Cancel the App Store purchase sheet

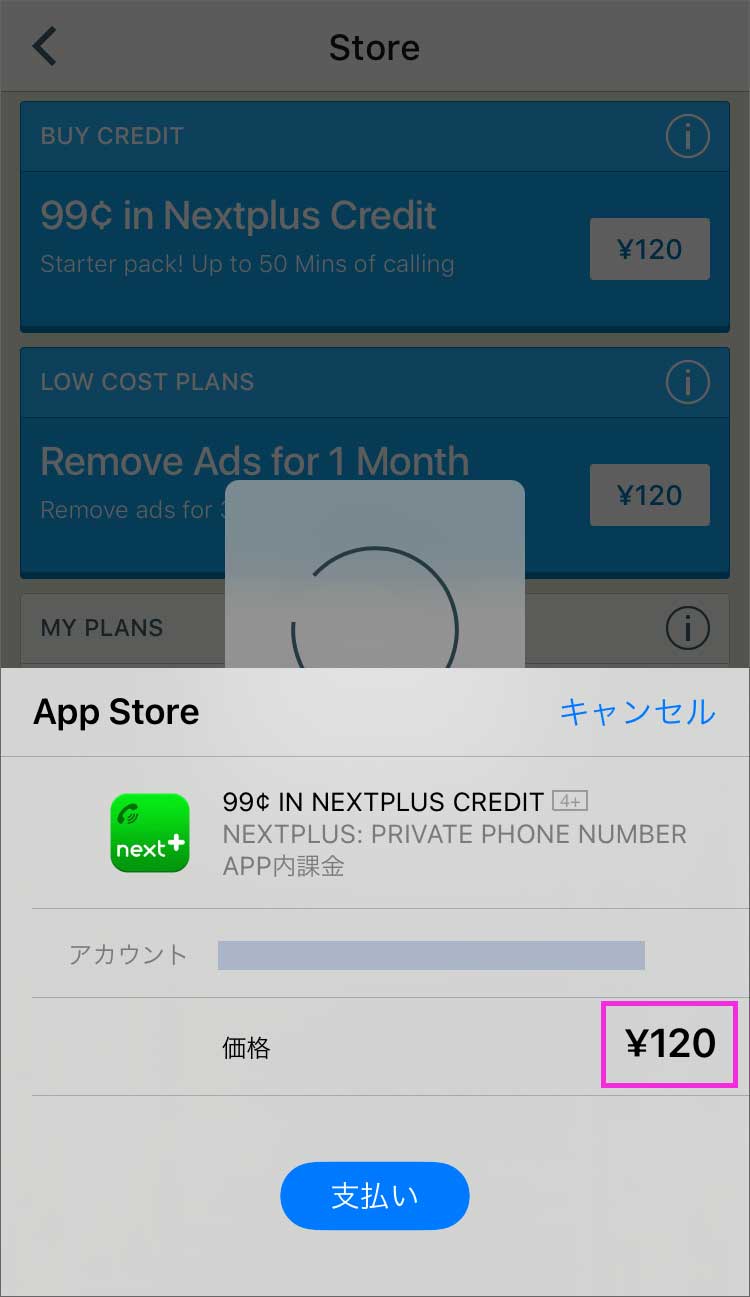point(637,712)
